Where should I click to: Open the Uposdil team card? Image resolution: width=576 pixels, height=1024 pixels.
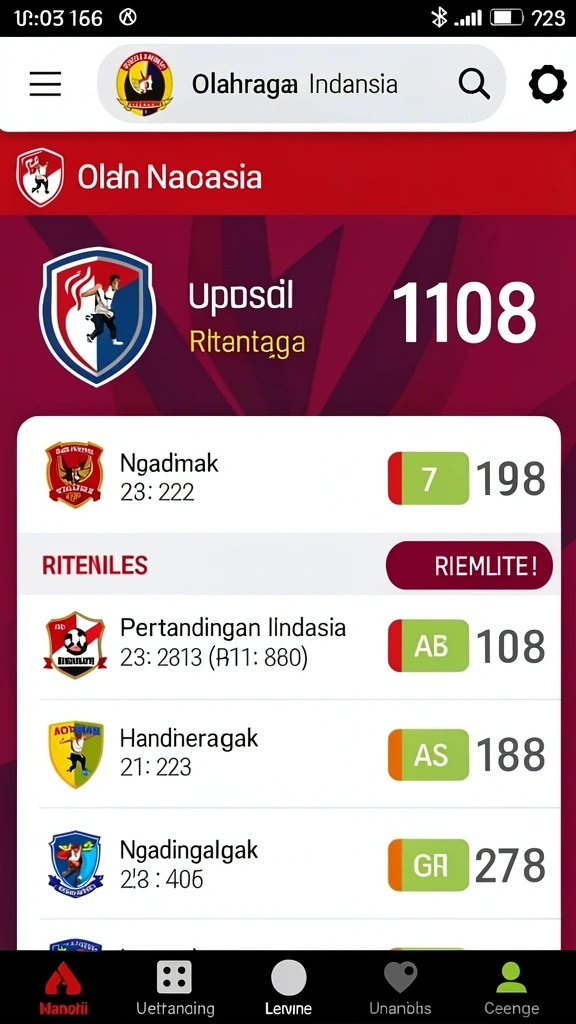point(288,316)
